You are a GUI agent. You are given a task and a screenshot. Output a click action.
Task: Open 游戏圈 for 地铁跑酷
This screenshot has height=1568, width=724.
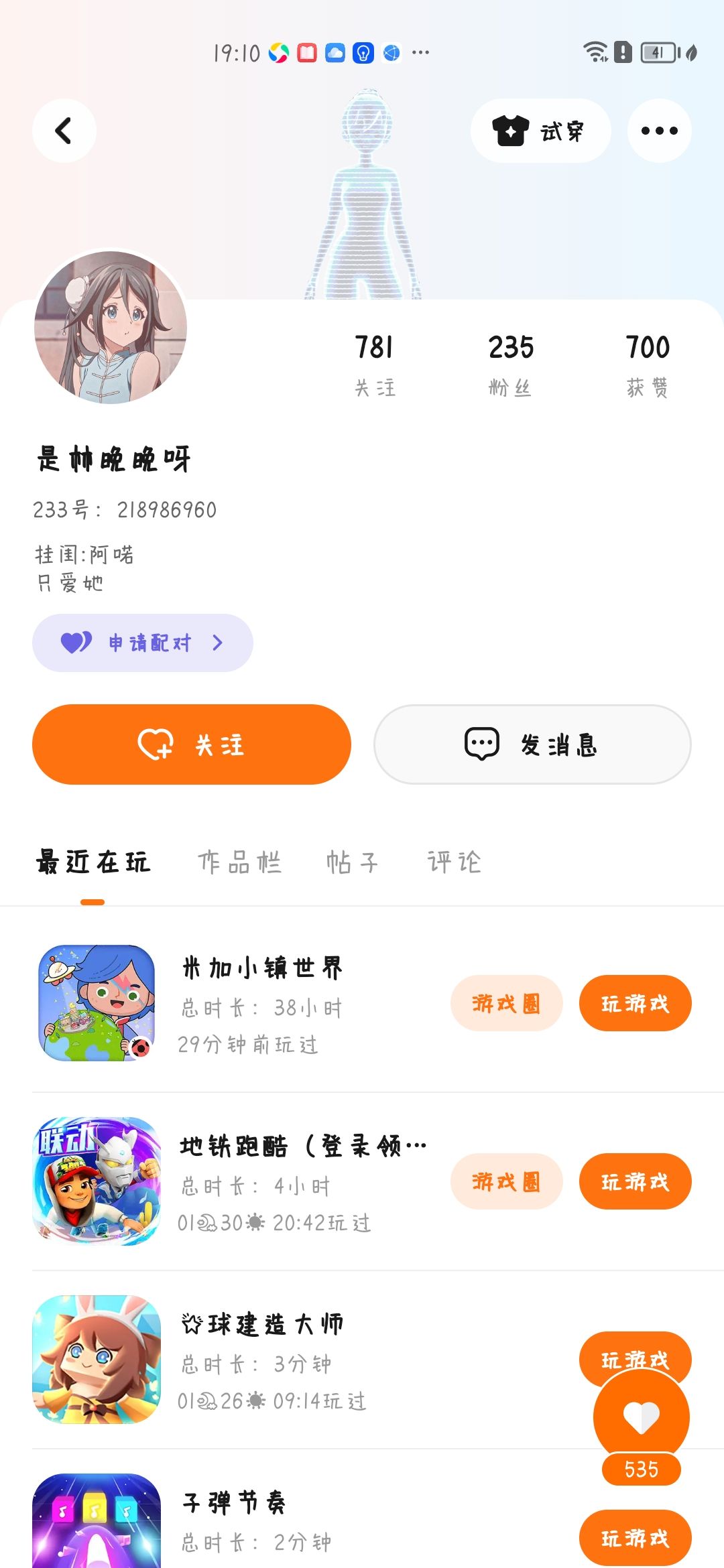coord(506,1181)
